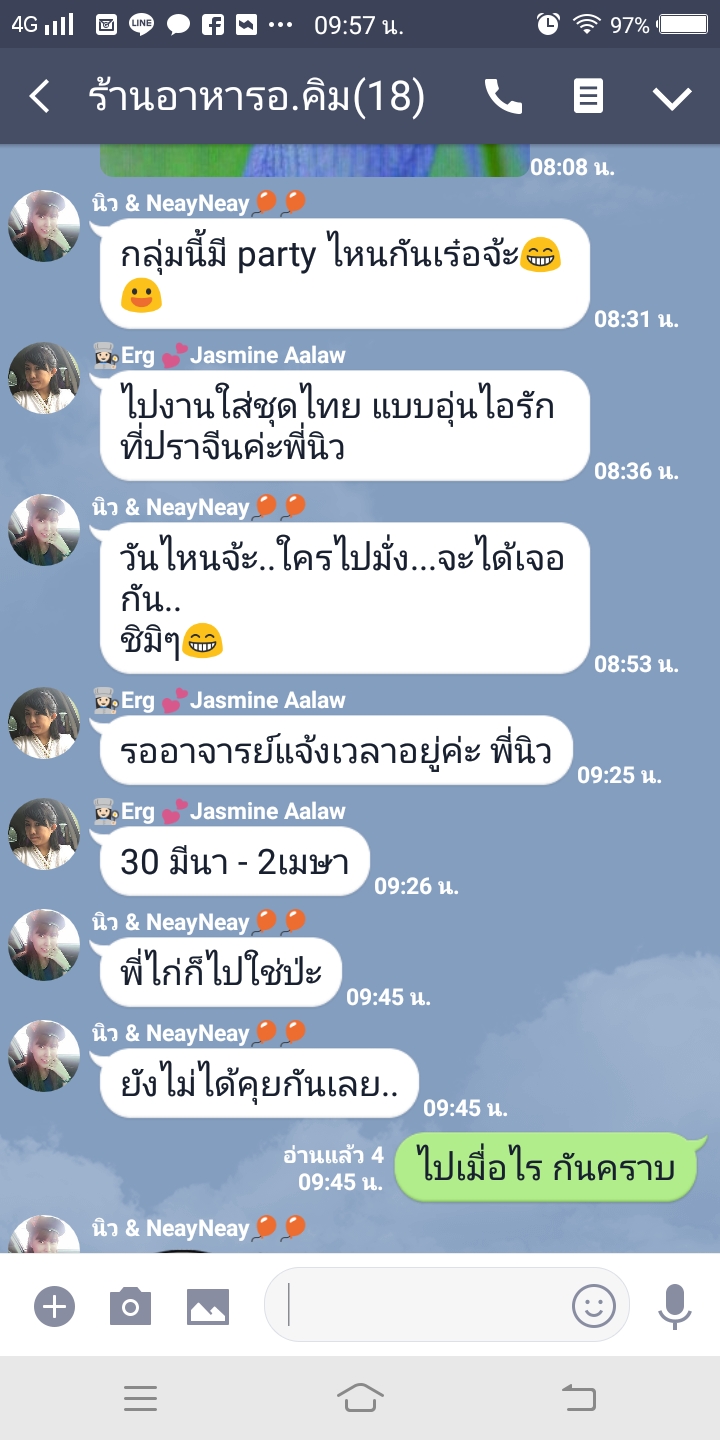The image size is (720, 1440).
Task: Launch the camera to take a photo
Action: pos(130,1306)
